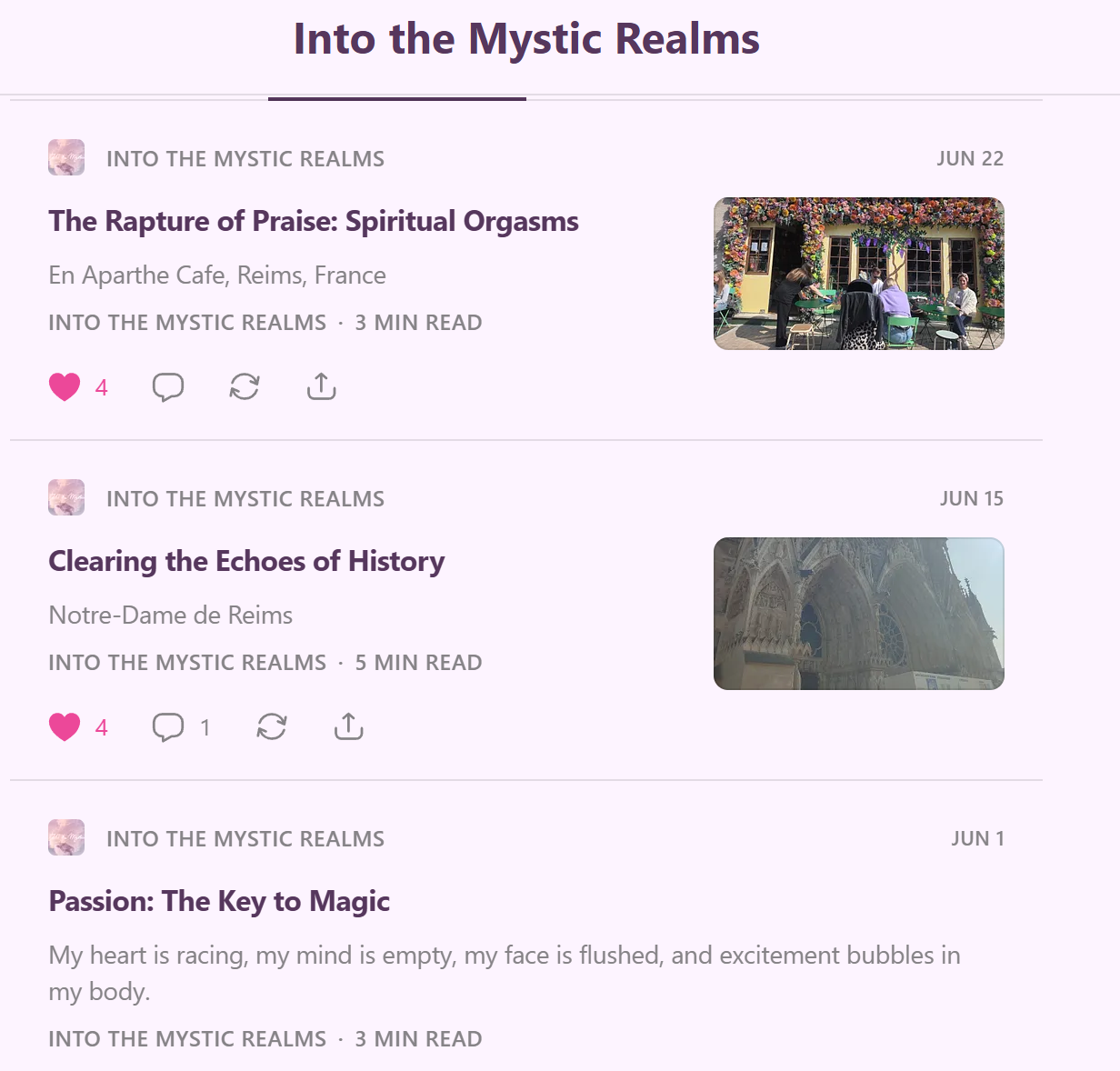This screenshot has width=1120, height=1071.
Task: Tap the publication name above the Jun 22 post
Action: (245, 159)
